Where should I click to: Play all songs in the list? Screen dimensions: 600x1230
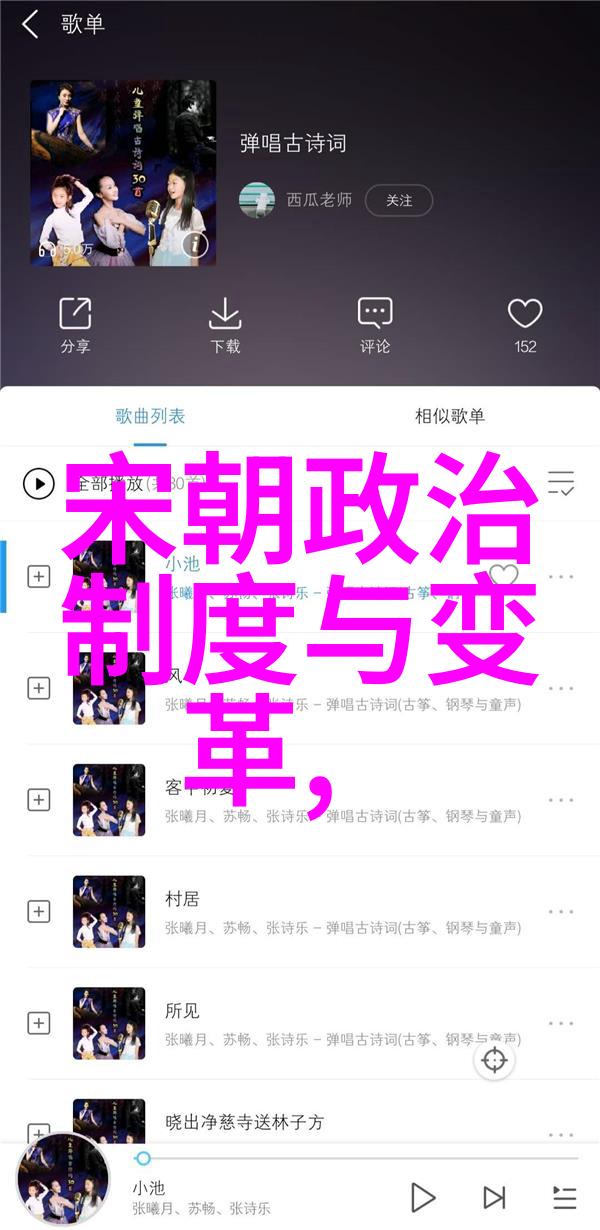coord(38,485)
